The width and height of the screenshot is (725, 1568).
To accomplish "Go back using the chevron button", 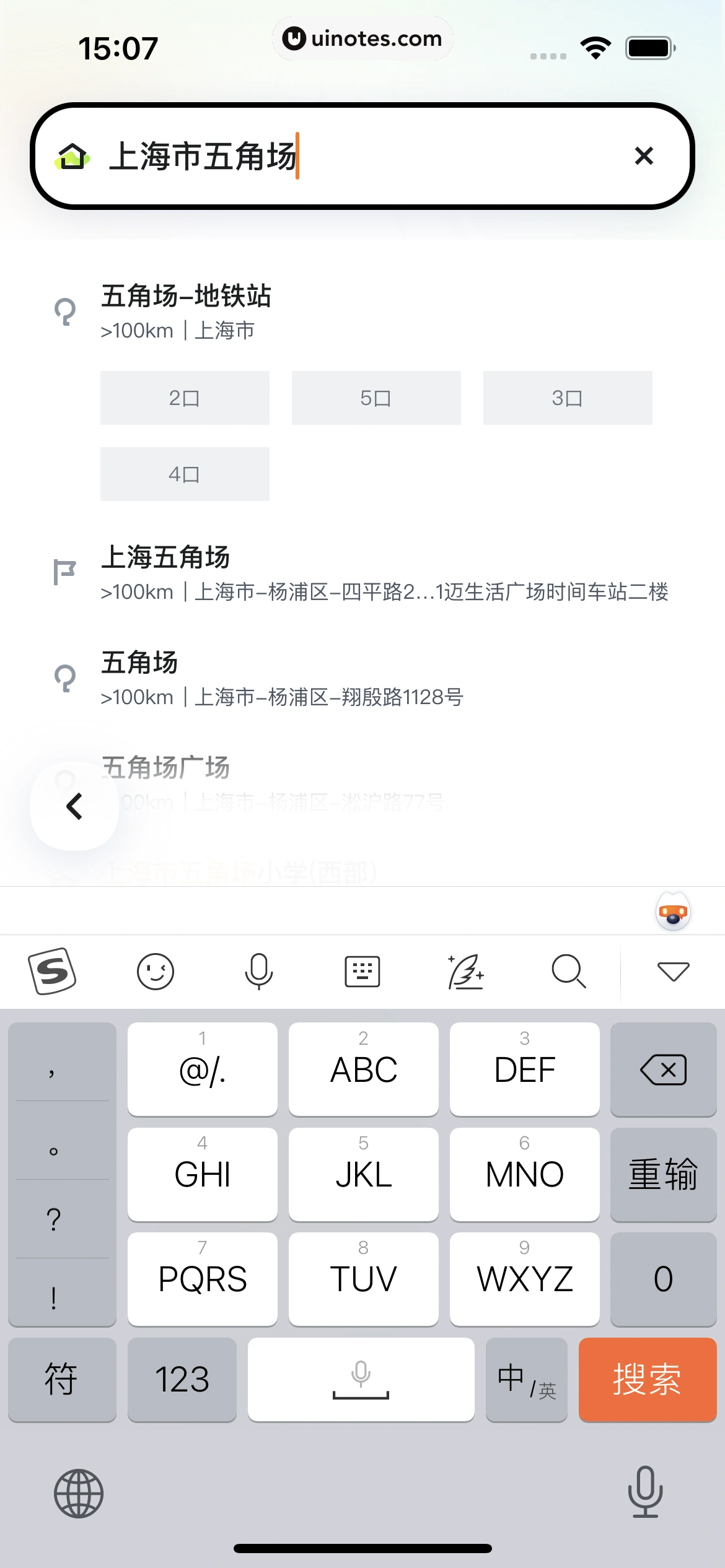I will point(74,806).
